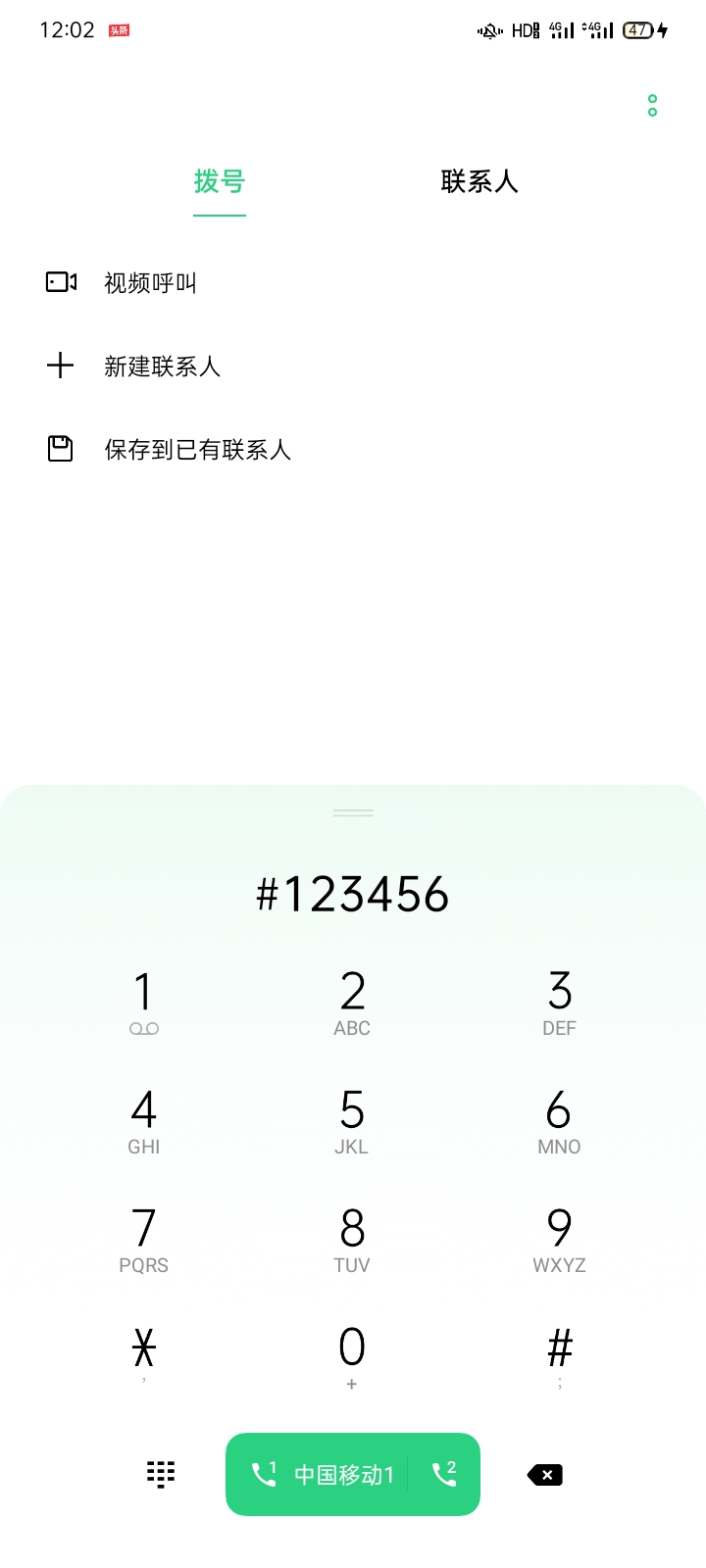Tap the keypad icon to hide the dial pad

160,1474
